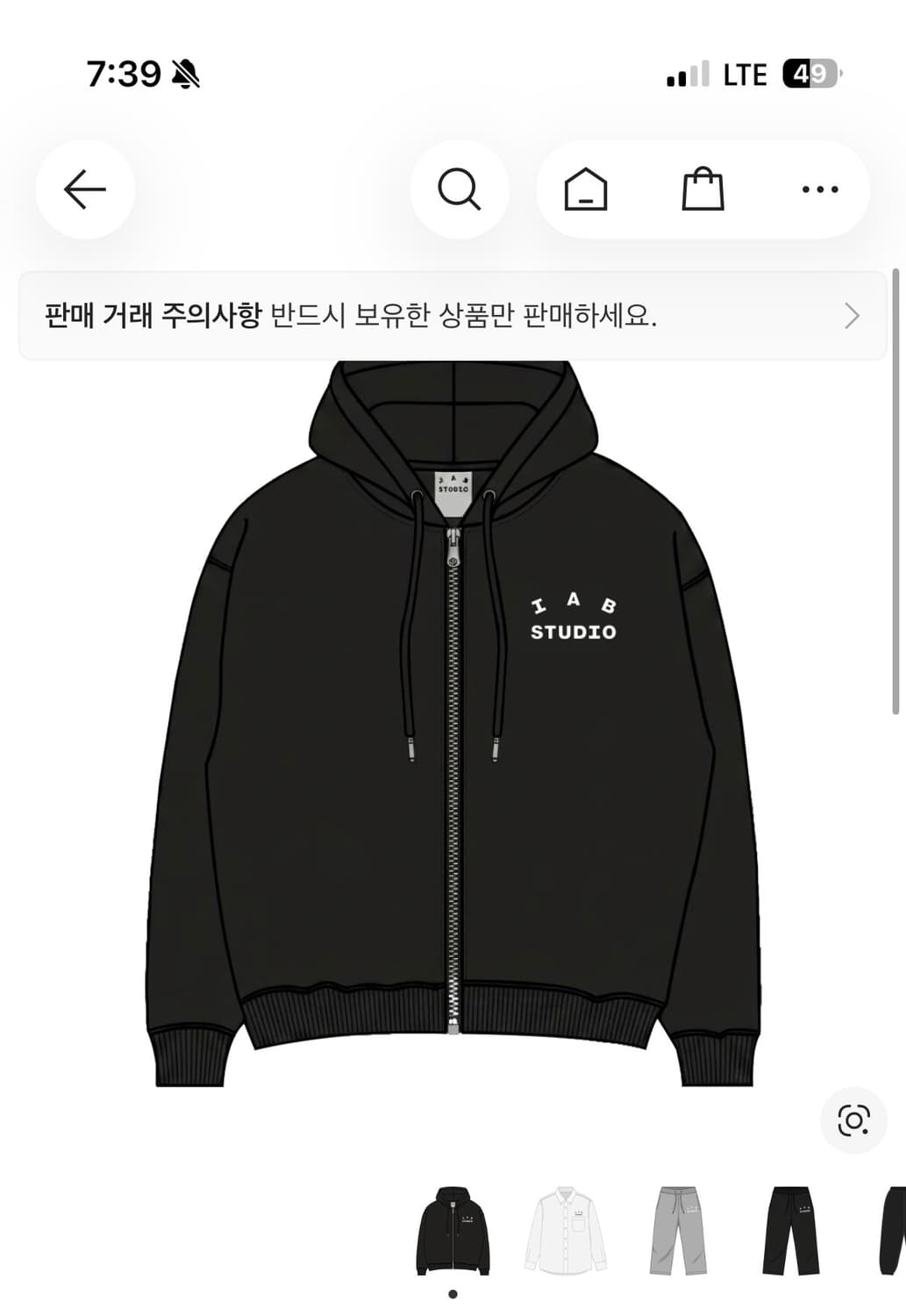
Task: Tap the back arrow
Action: 85,188
